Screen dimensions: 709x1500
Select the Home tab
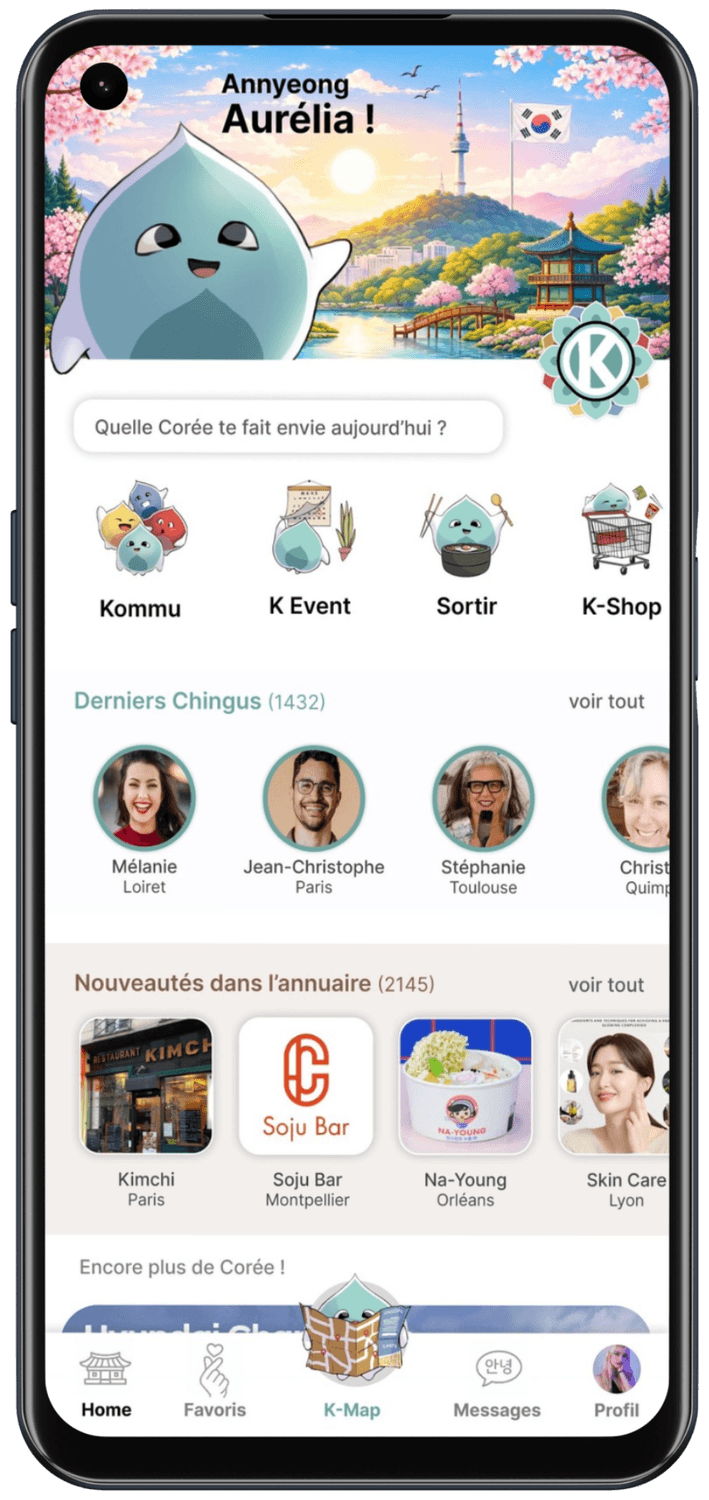click(x=106, y=1385)
